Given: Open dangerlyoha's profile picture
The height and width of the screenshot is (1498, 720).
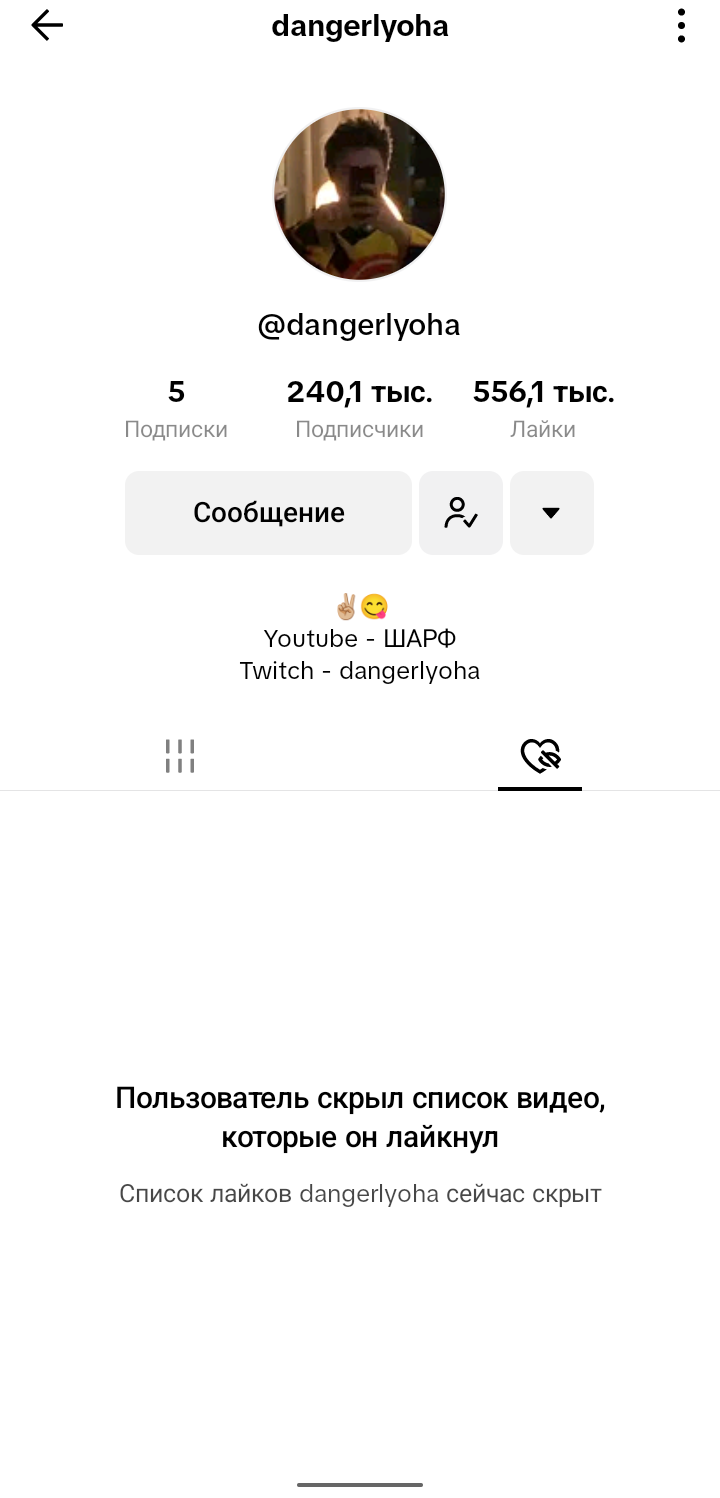Looking at the screenshot, I should pyautogui.click(x=359, y=195).
